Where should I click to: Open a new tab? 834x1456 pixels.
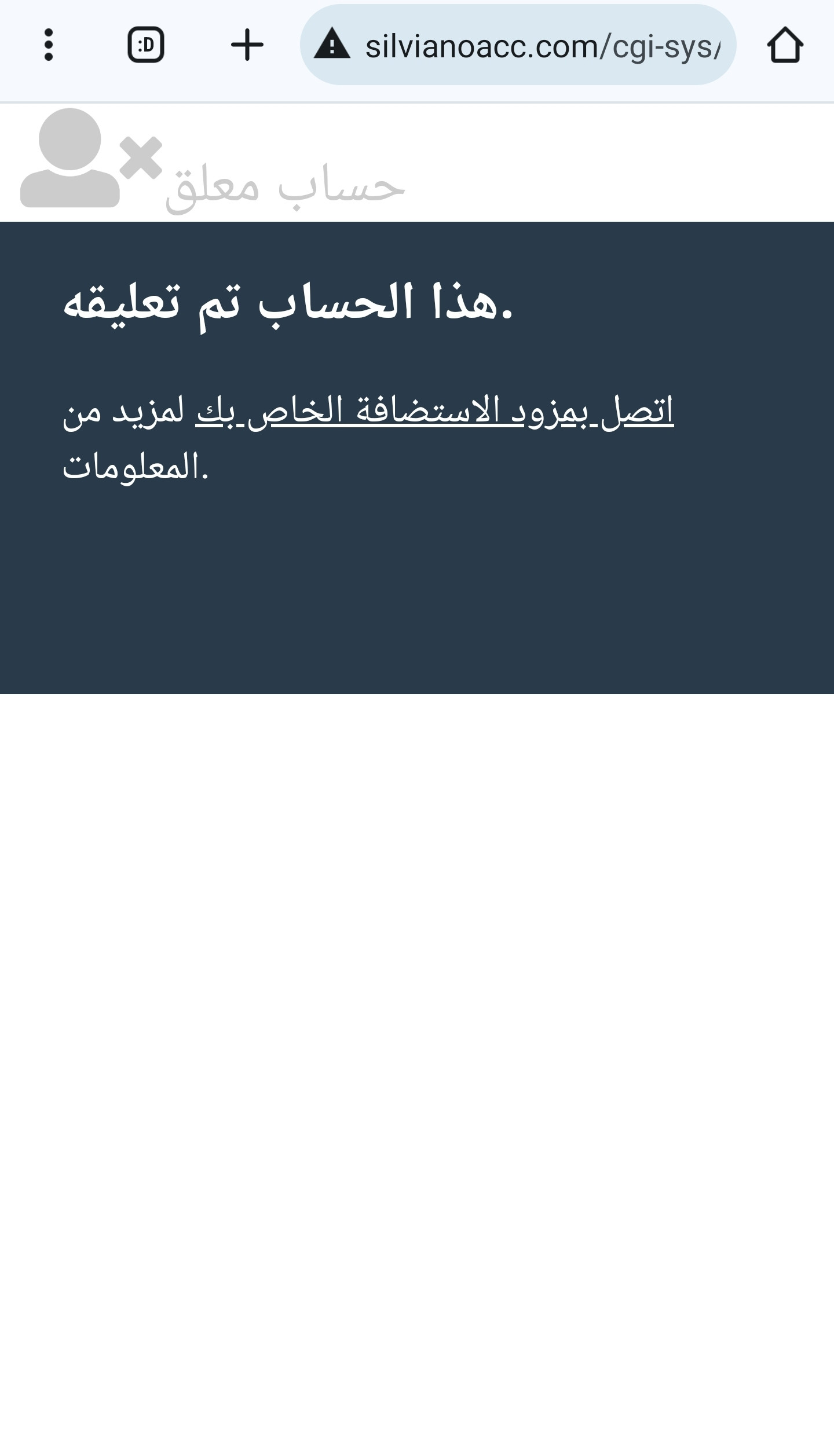pos(247,45)
